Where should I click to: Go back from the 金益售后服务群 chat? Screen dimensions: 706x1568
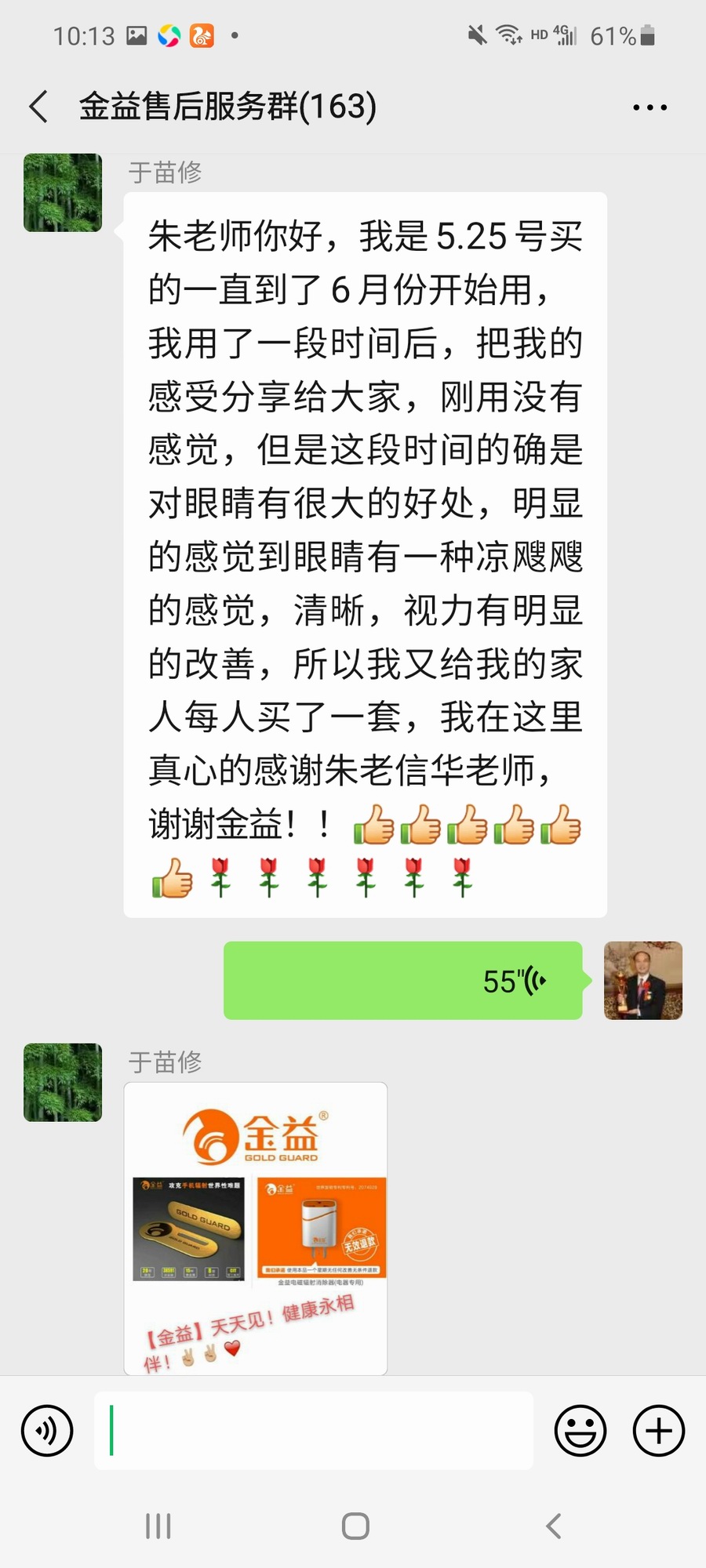pos(38,107)
